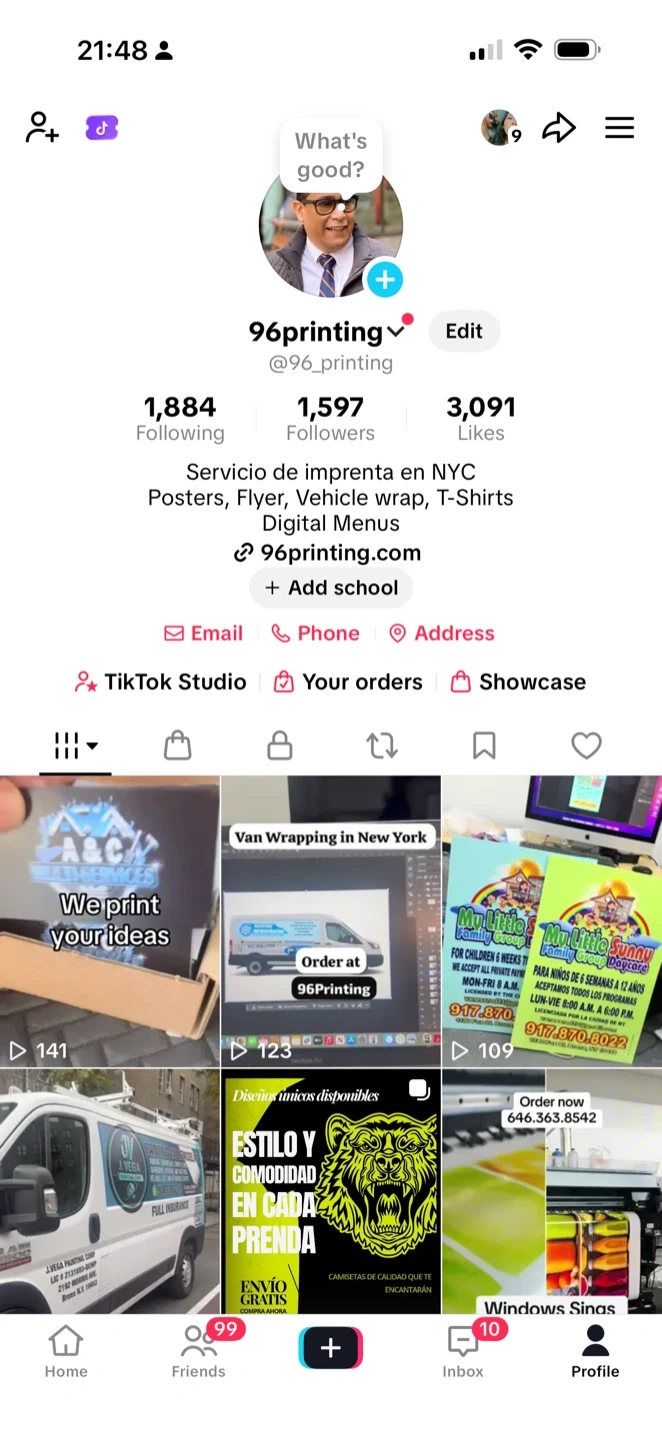662x1440 pixels.
Task: Create a new post with plus button
Action: pyautogui.click(x=330, y=1349)
